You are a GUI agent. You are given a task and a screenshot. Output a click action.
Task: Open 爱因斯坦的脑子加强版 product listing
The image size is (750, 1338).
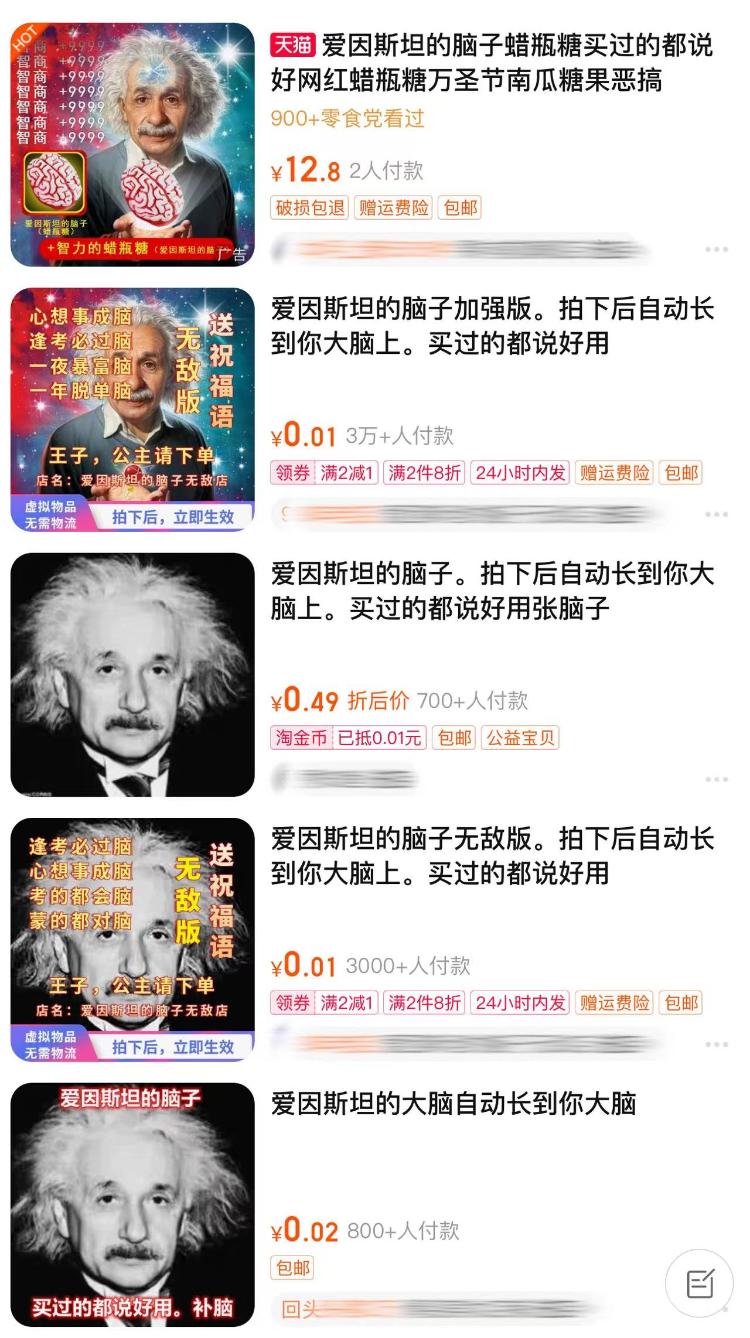coord(492,326)
